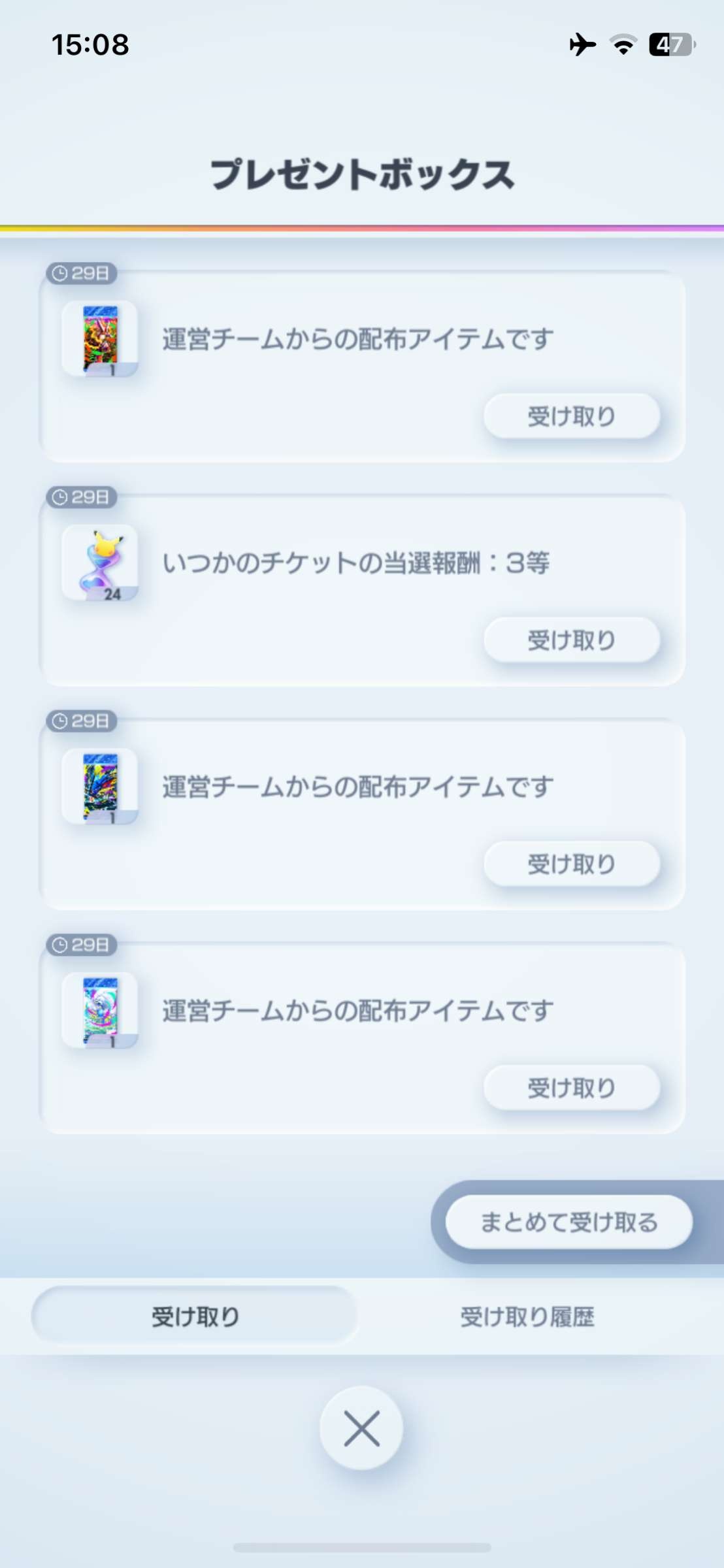The width and height of the screenshot is (724, 1568).
Task: Select the 受け取り tab
Action: (195, 1316)
